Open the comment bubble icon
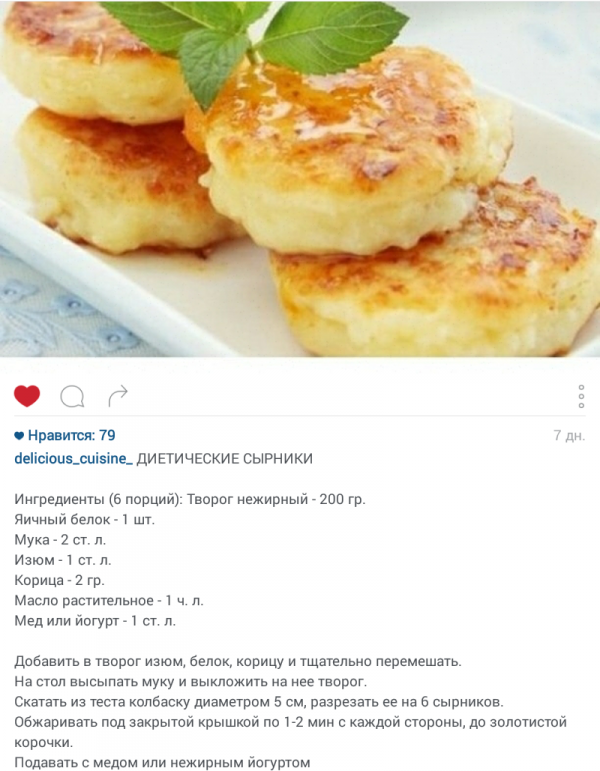600x771 pixels. pyautogui.click(x=72, y=397)
